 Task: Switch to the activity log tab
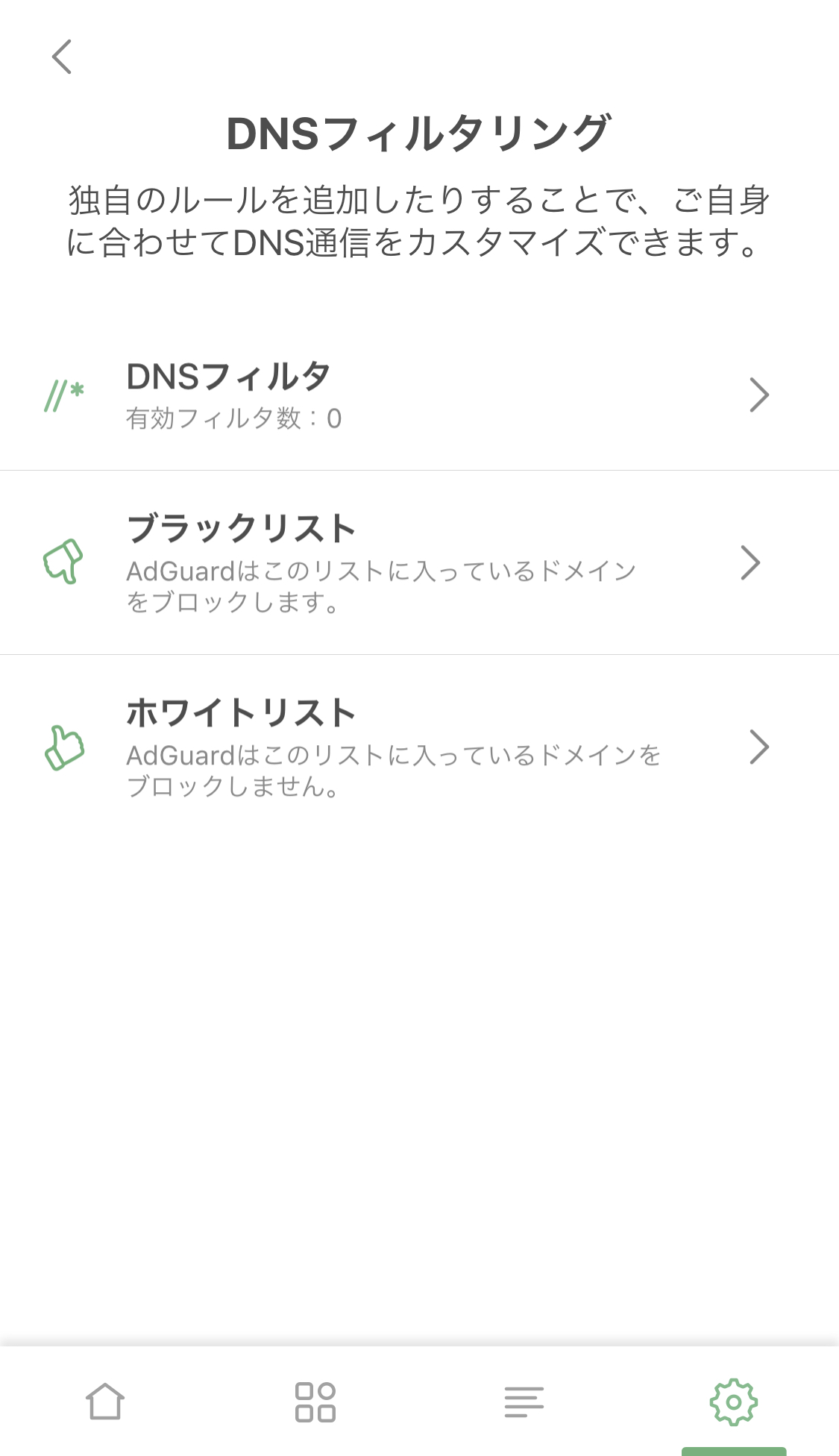coord(524,1402)
